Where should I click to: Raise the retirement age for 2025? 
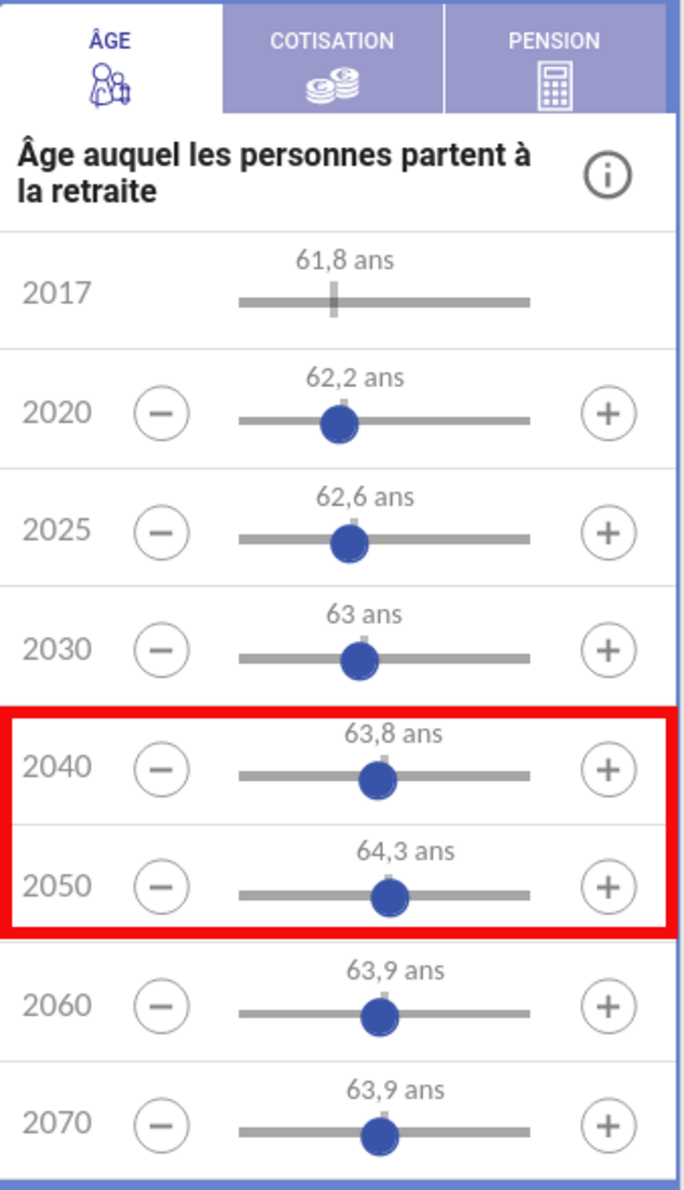pyautogui.click(x=608, y=532)
